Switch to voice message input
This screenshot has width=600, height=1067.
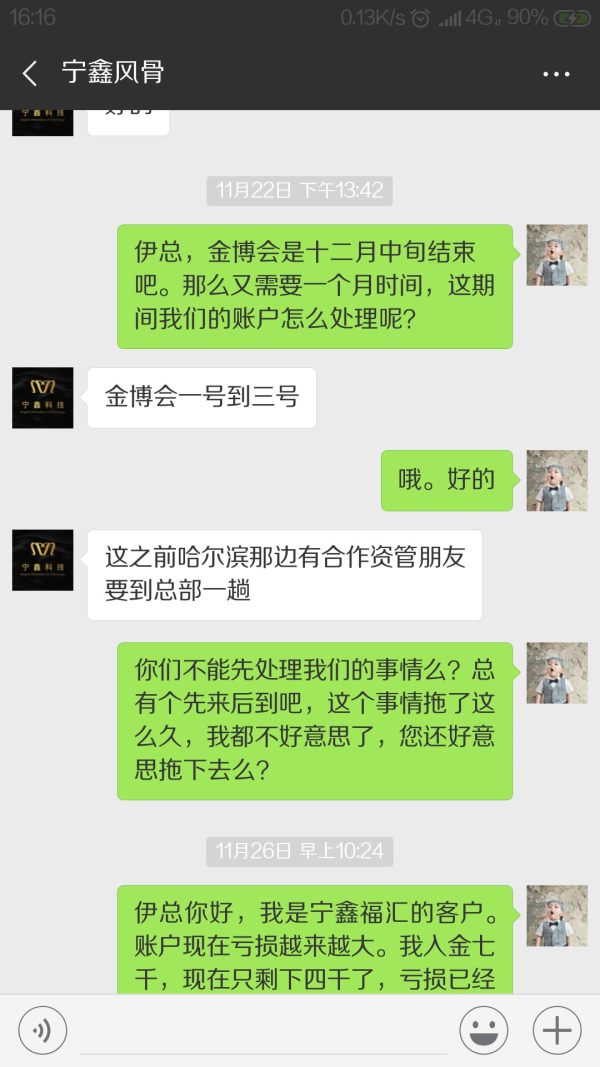pyautogui.click(x=42, y=1030)
